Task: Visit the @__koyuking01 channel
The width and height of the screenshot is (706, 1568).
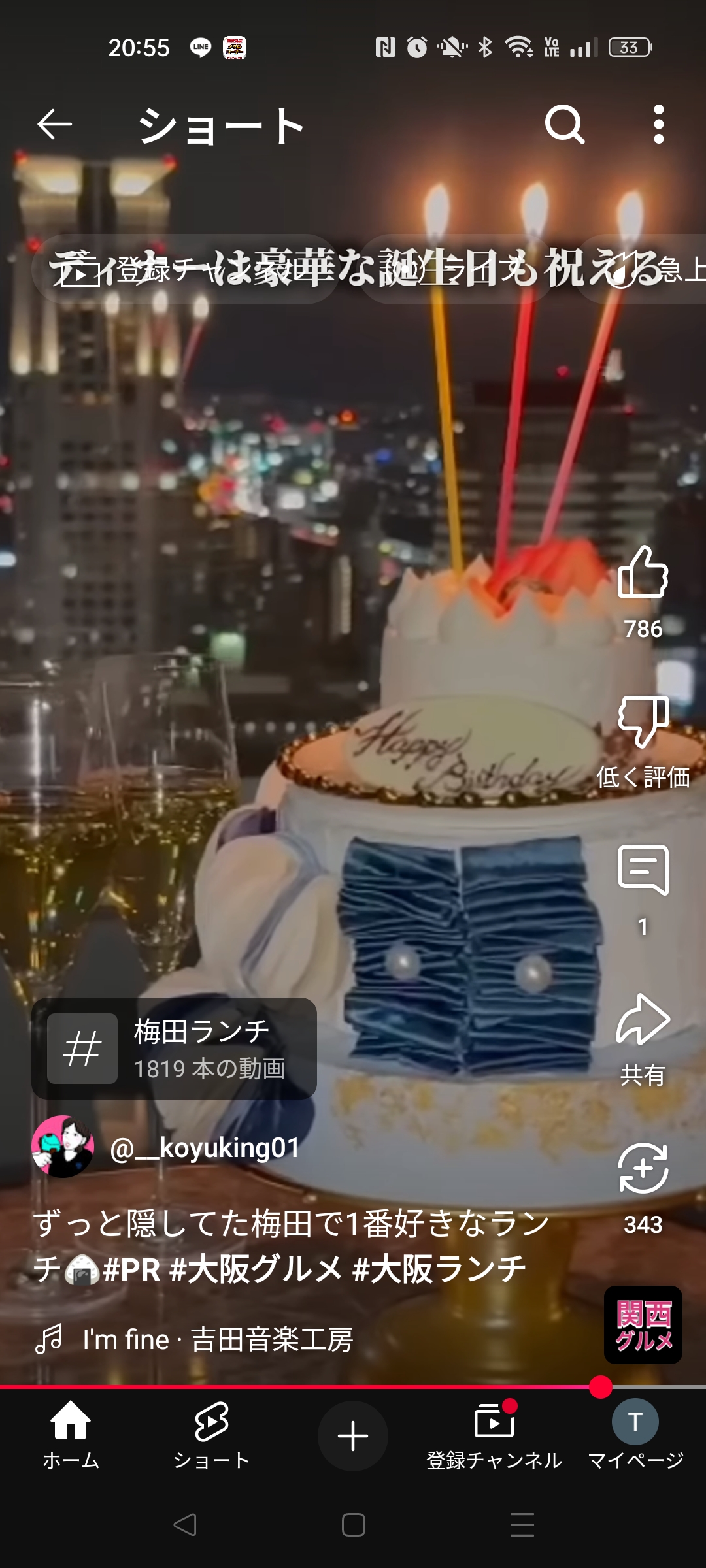Action: pos(204,1148)
